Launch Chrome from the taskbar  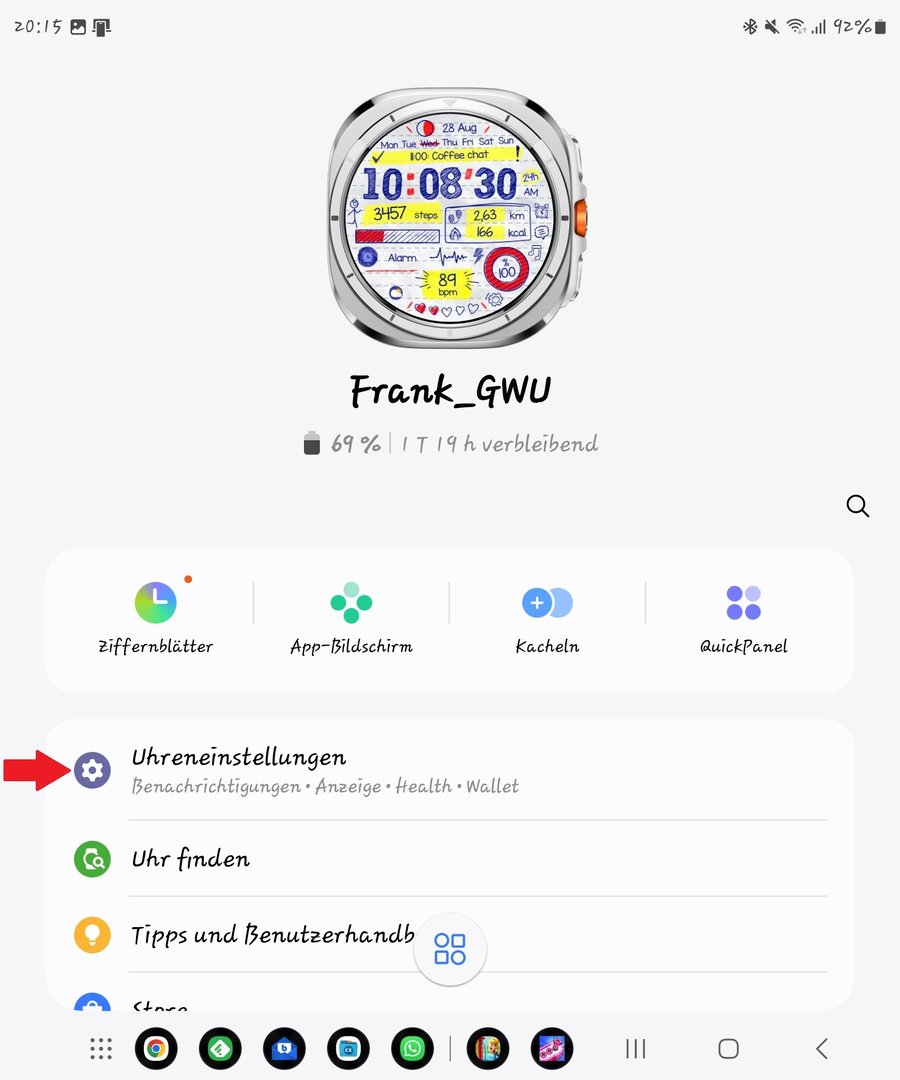tap(156, 1048)
